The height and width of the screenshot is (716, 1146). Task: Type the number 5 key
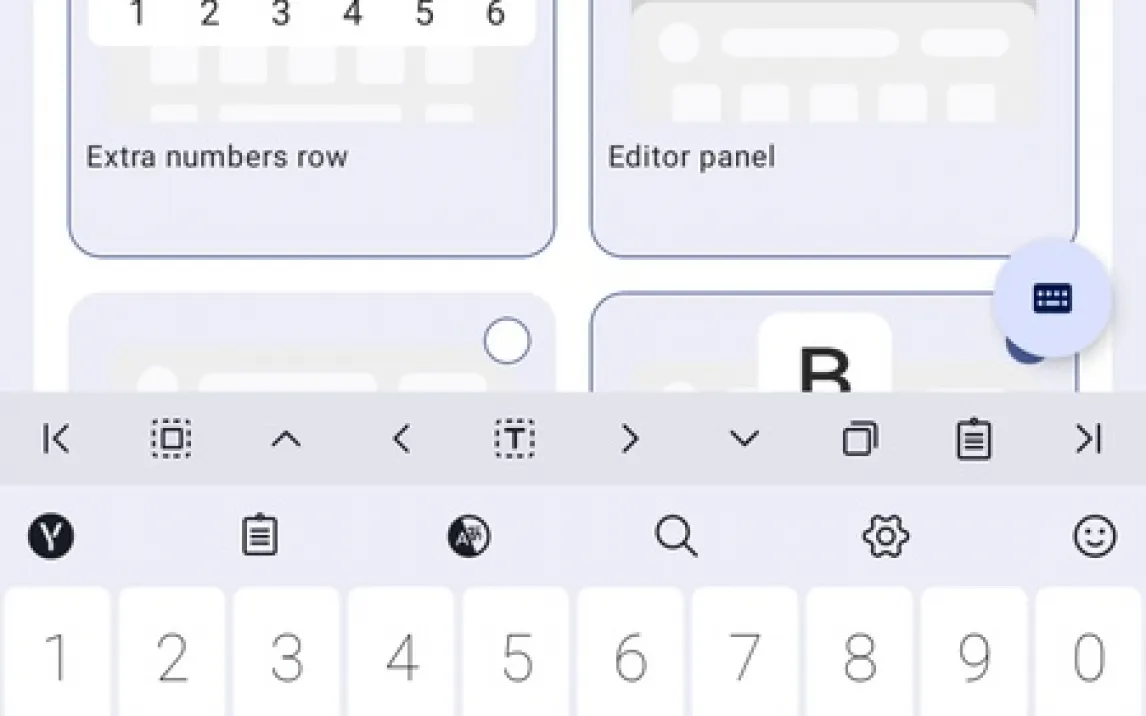[x=516, y=656]
